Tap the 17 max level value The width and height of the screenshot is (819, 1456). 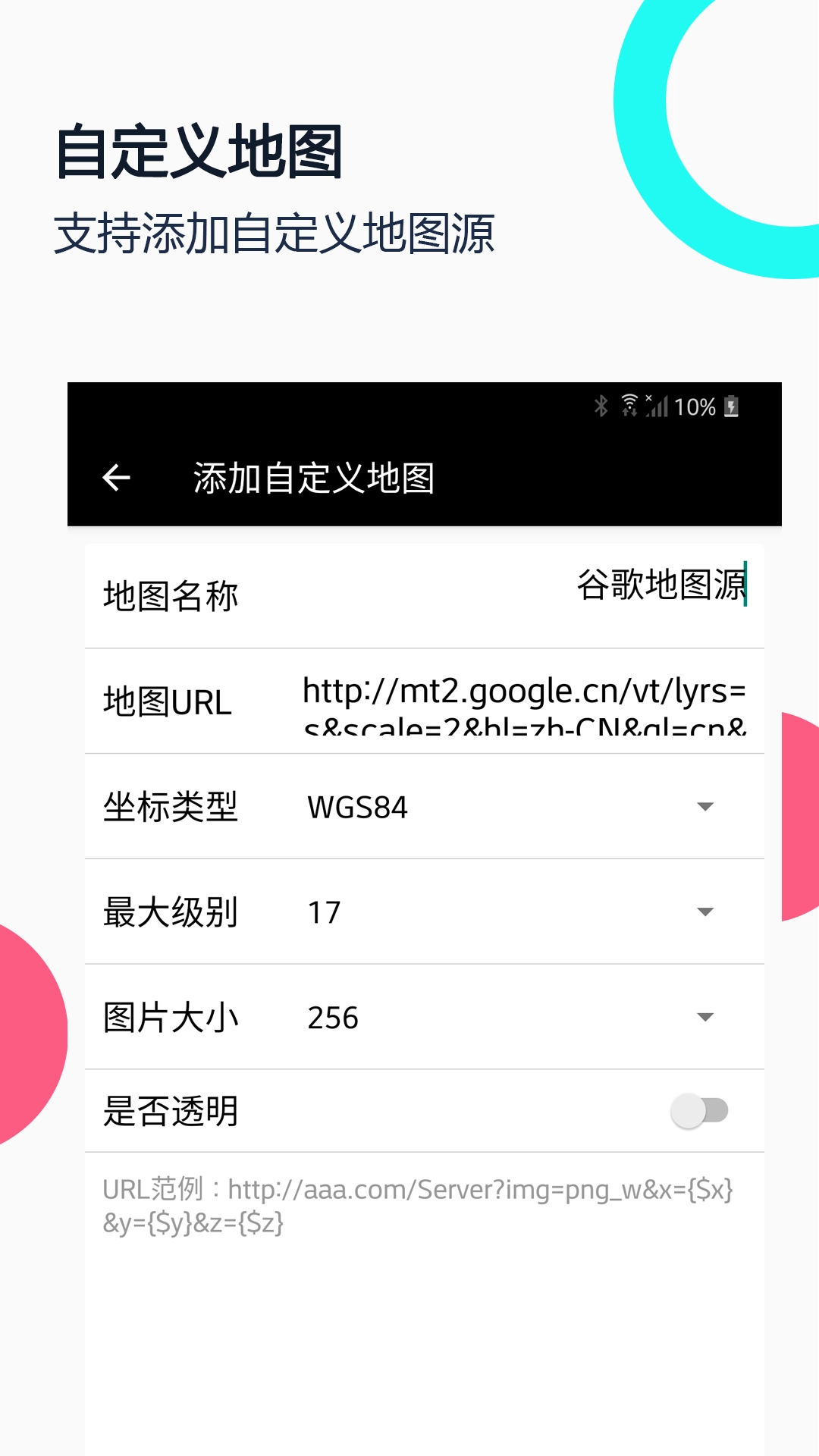tap(325, 912)
